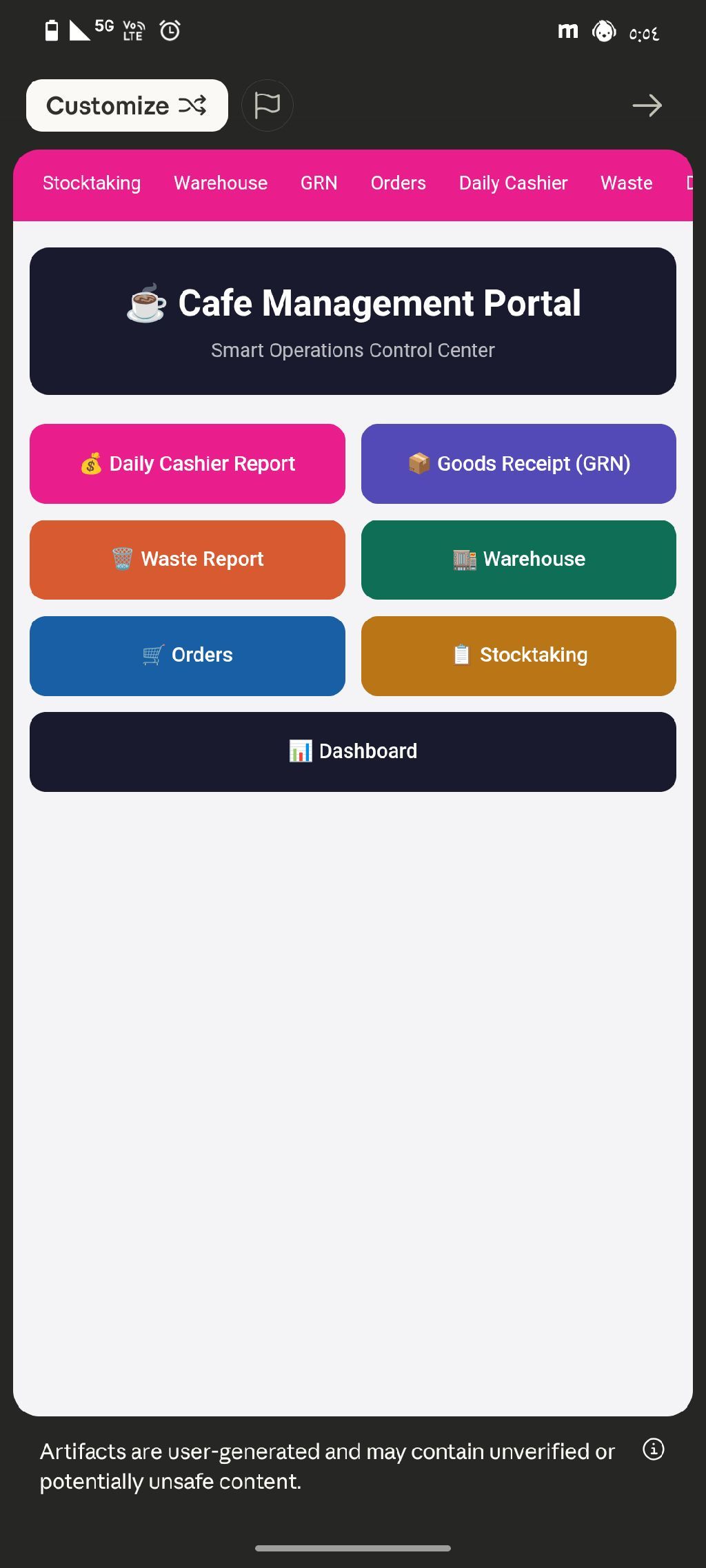The height and width of the screenshot is (1568, 706).
Task: Select the Warehouse tab in the pink bar
Action: pyautogui.click(x=221, y=183)
